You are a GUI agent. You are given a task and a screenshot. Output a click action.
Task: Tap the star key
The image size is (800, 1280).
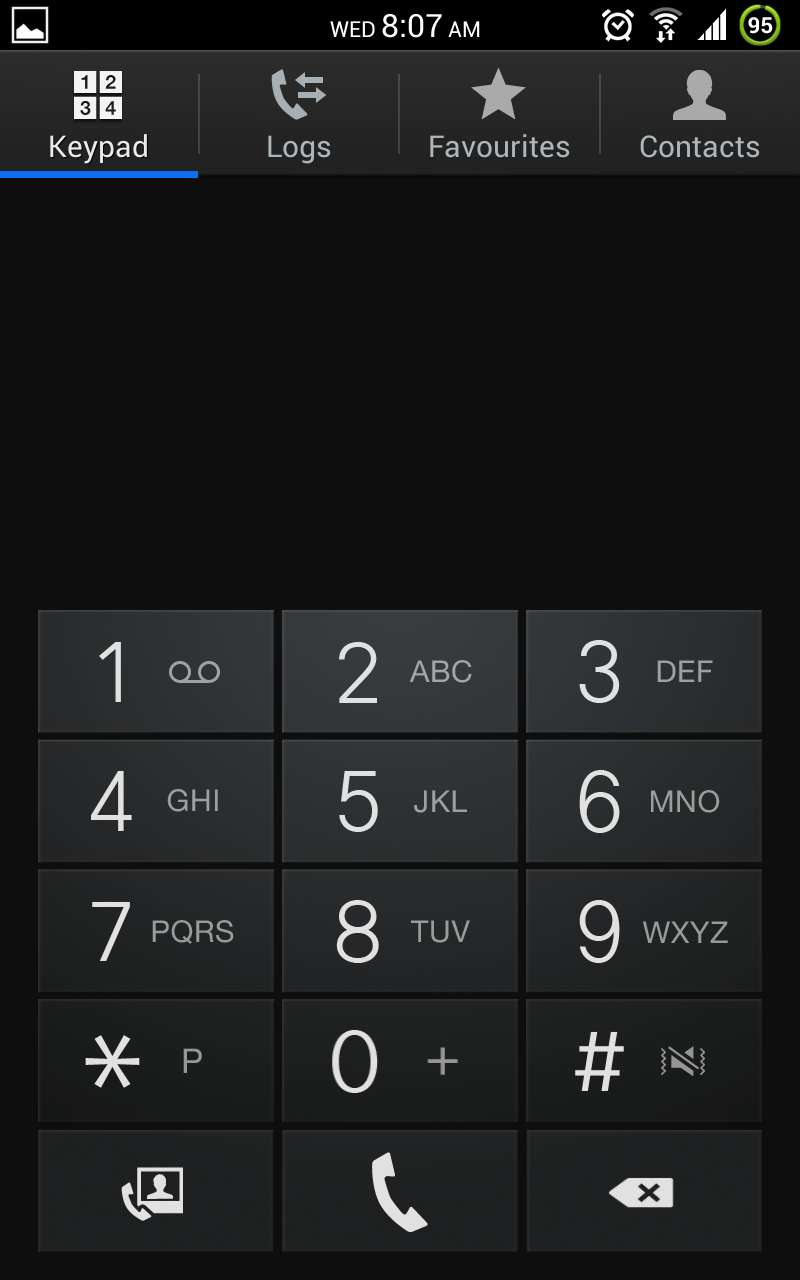pos(155,1061)
